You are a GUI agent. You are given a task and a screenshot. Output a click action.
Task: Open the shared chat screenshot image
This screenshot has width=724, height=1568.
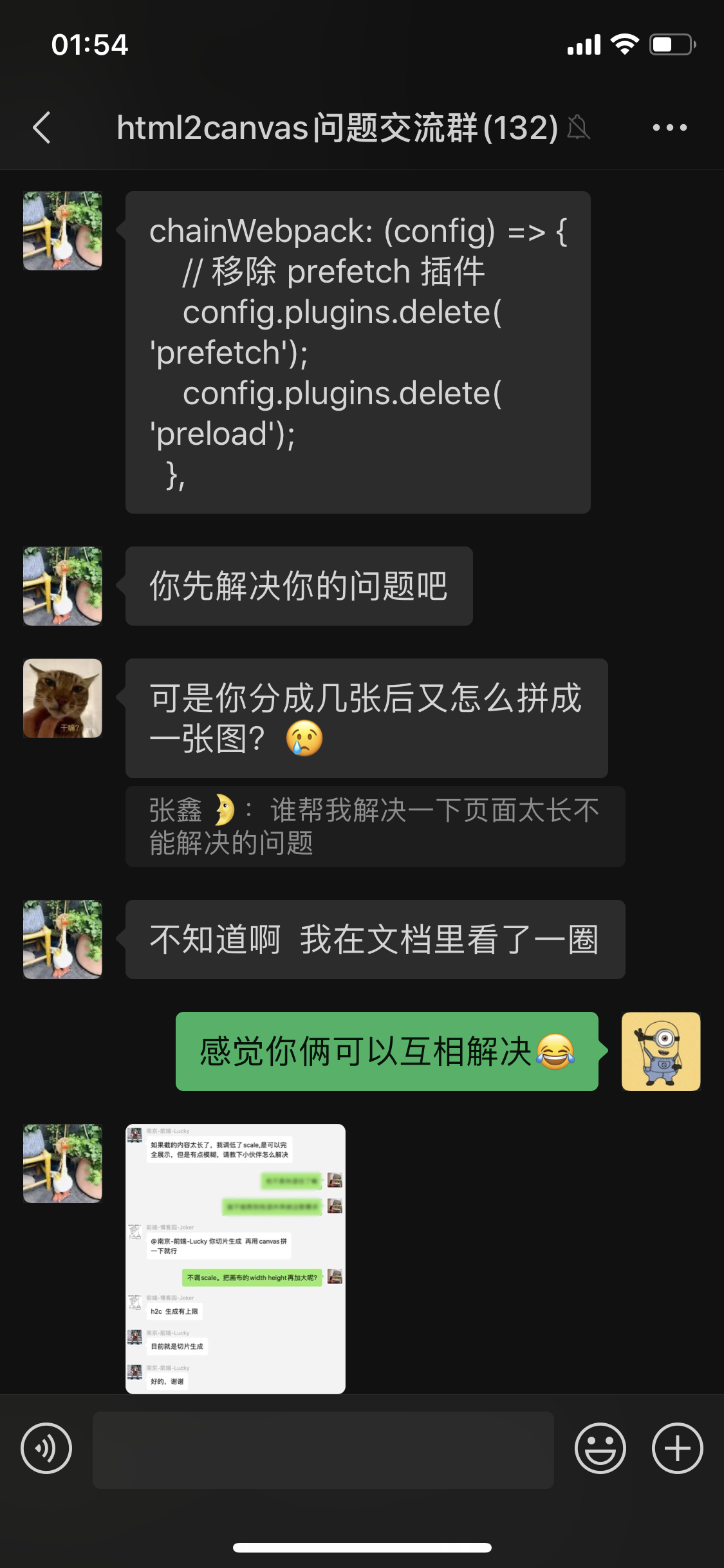236,1258
